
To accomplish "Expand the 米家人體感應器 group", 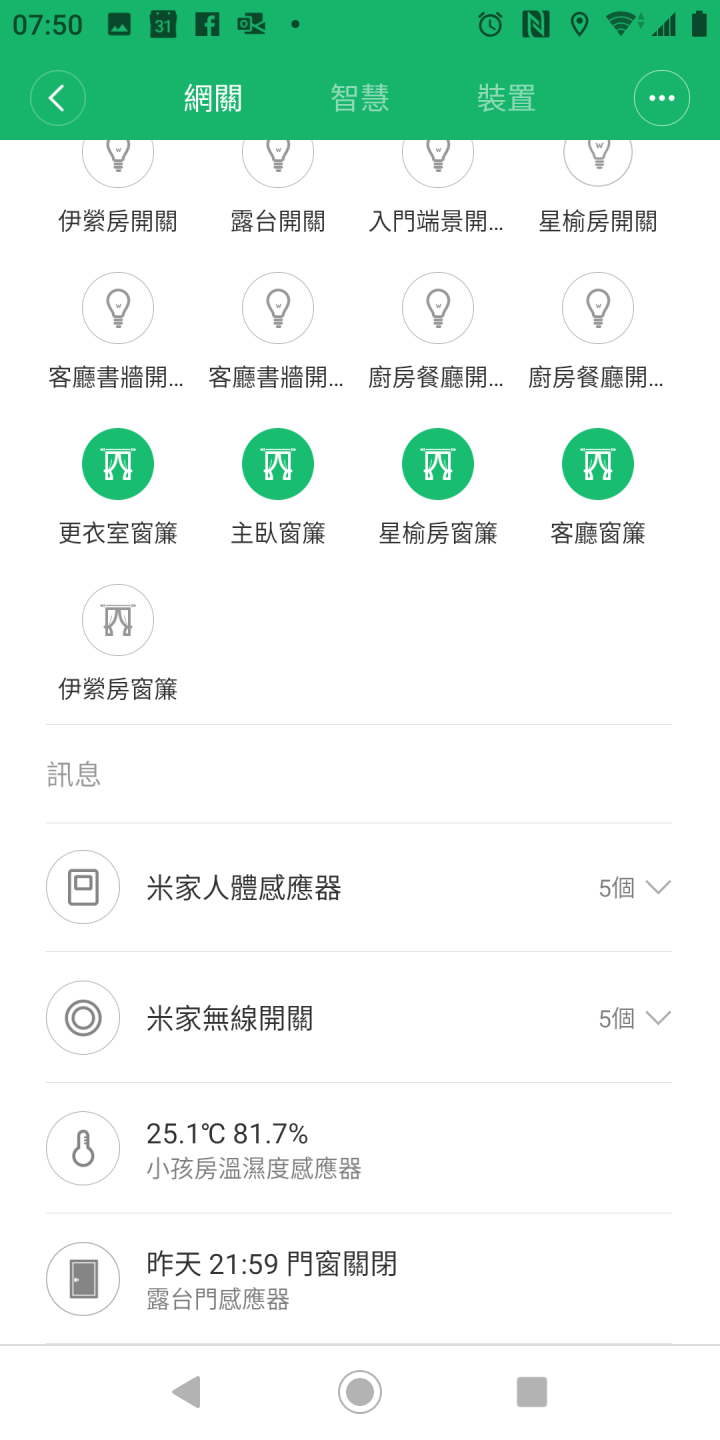I will pyautogui.click(x=359, y=888).
